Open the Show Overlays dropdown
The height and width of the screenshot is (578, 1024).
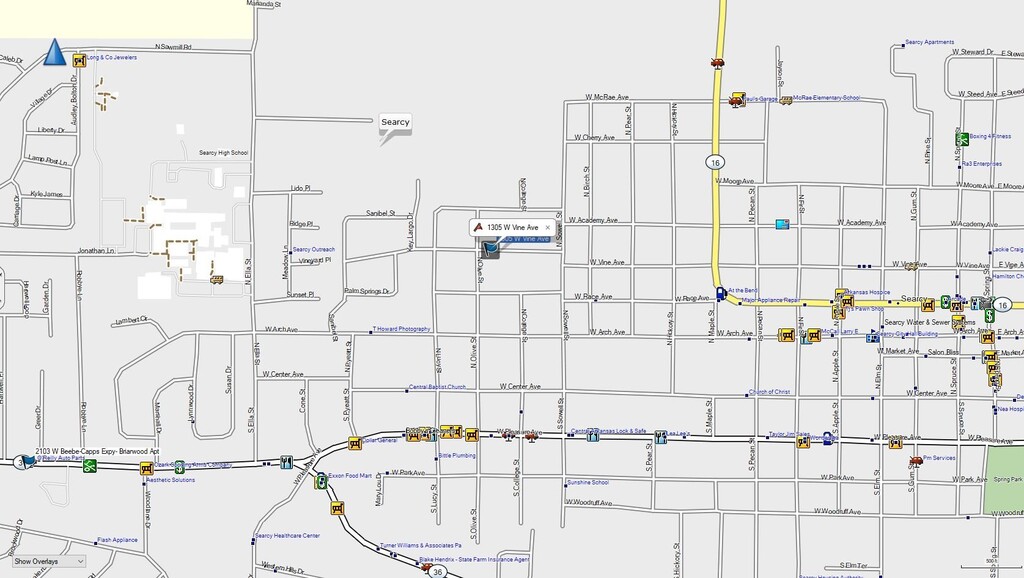pyautogui.click(x=48, y=562)
